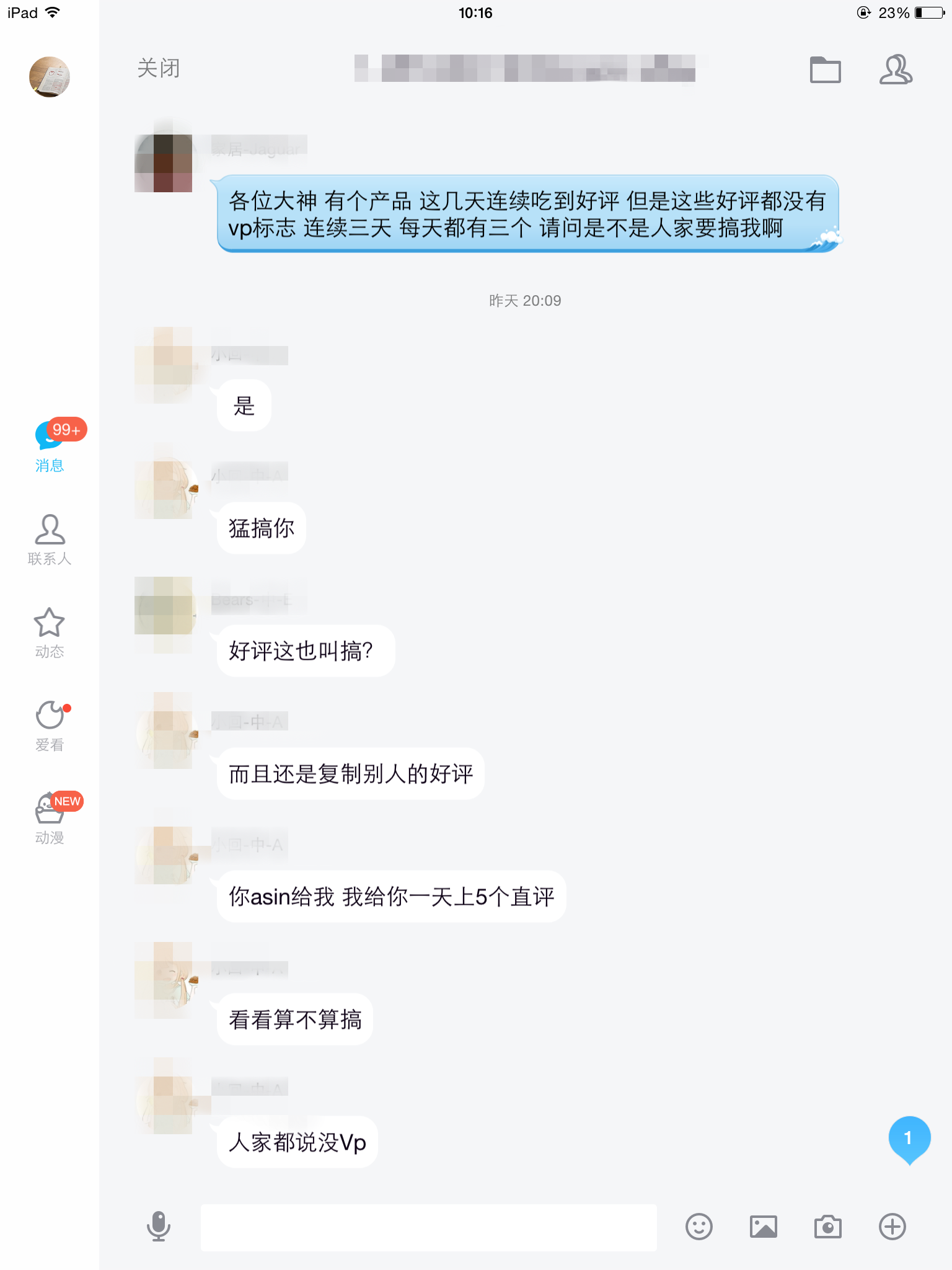Open the camera to take a photo
This screenshot has width=952, height=1270.
click(x=828, y=1227)
